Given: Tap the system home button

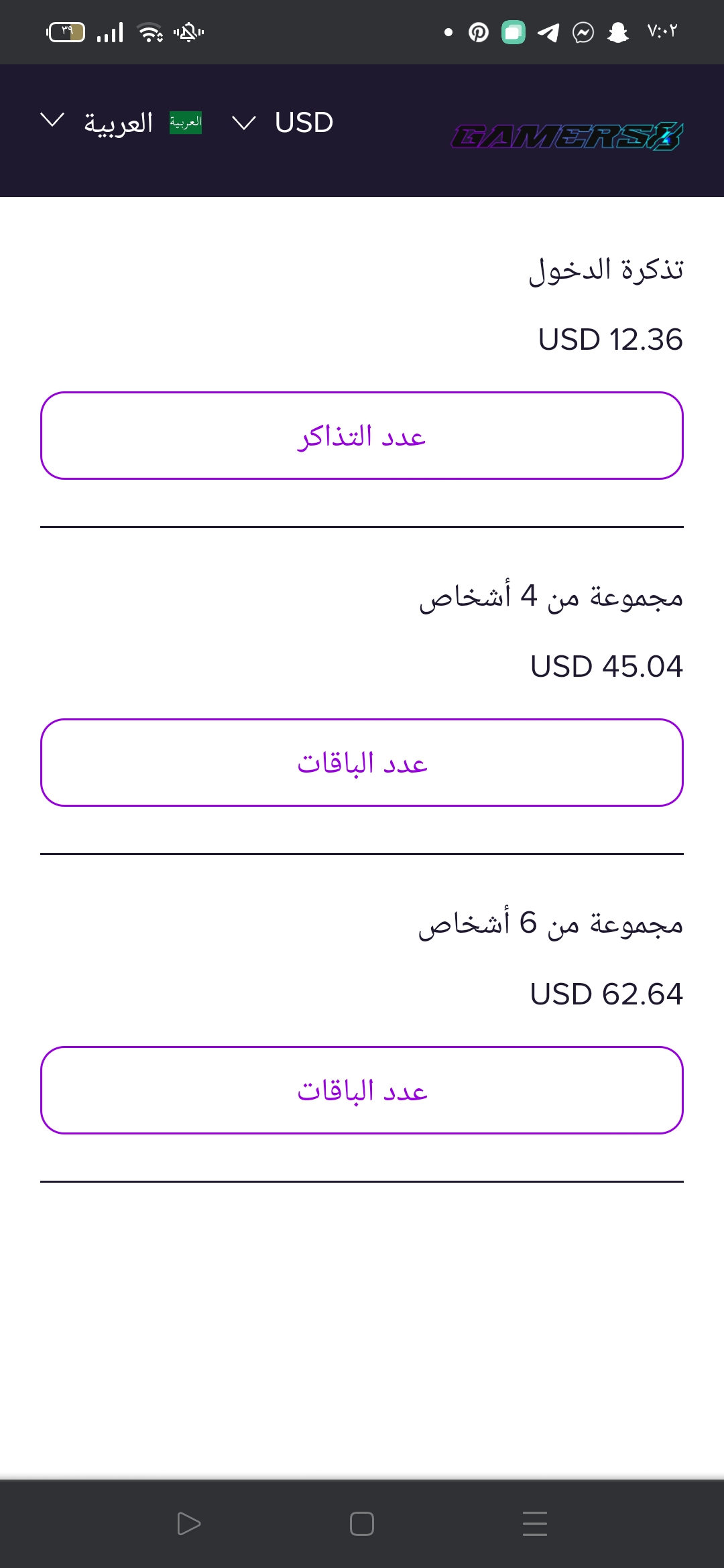Looking at the screenshot, I should click(x=362, y=1524).
